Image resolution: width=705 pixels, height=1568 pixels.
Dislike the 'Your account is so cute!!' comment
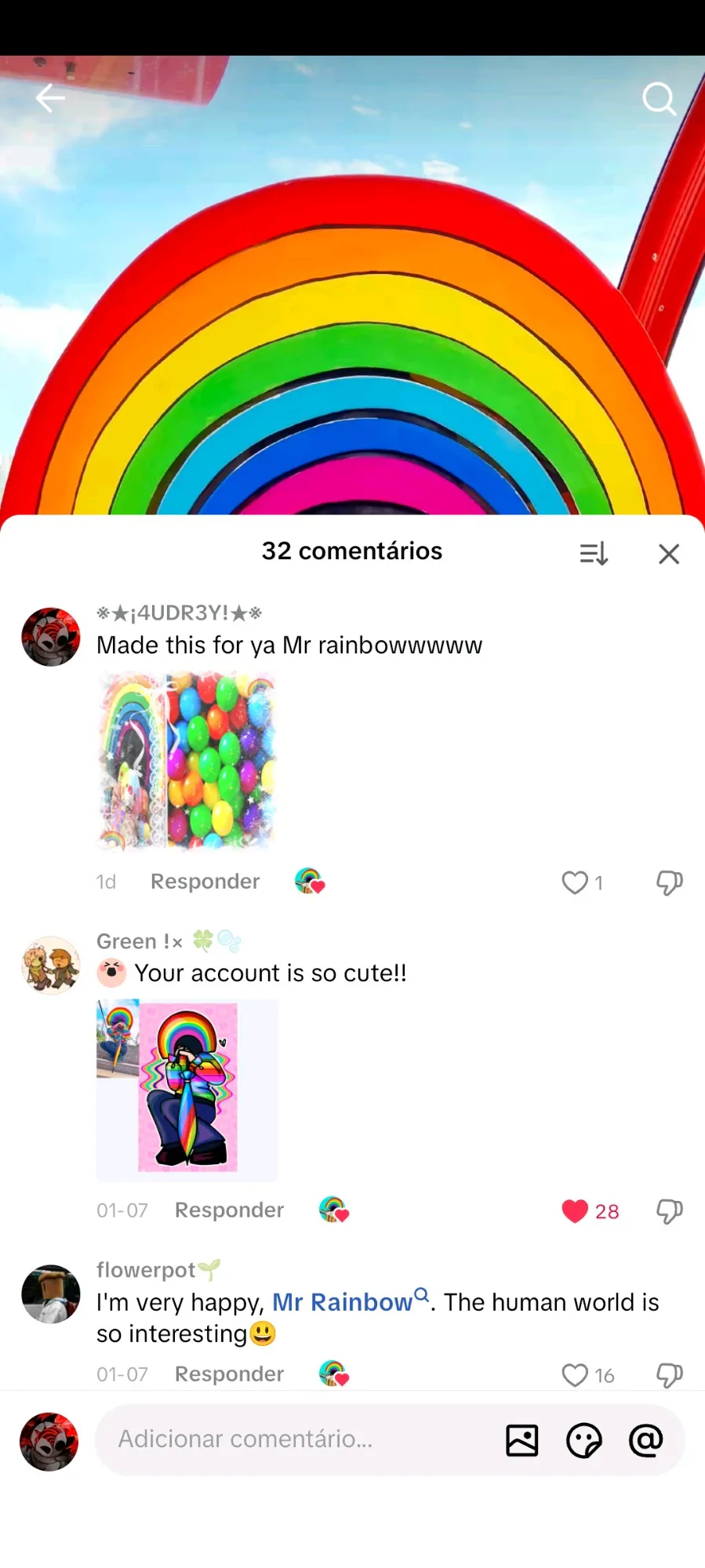pos(669,1211)
